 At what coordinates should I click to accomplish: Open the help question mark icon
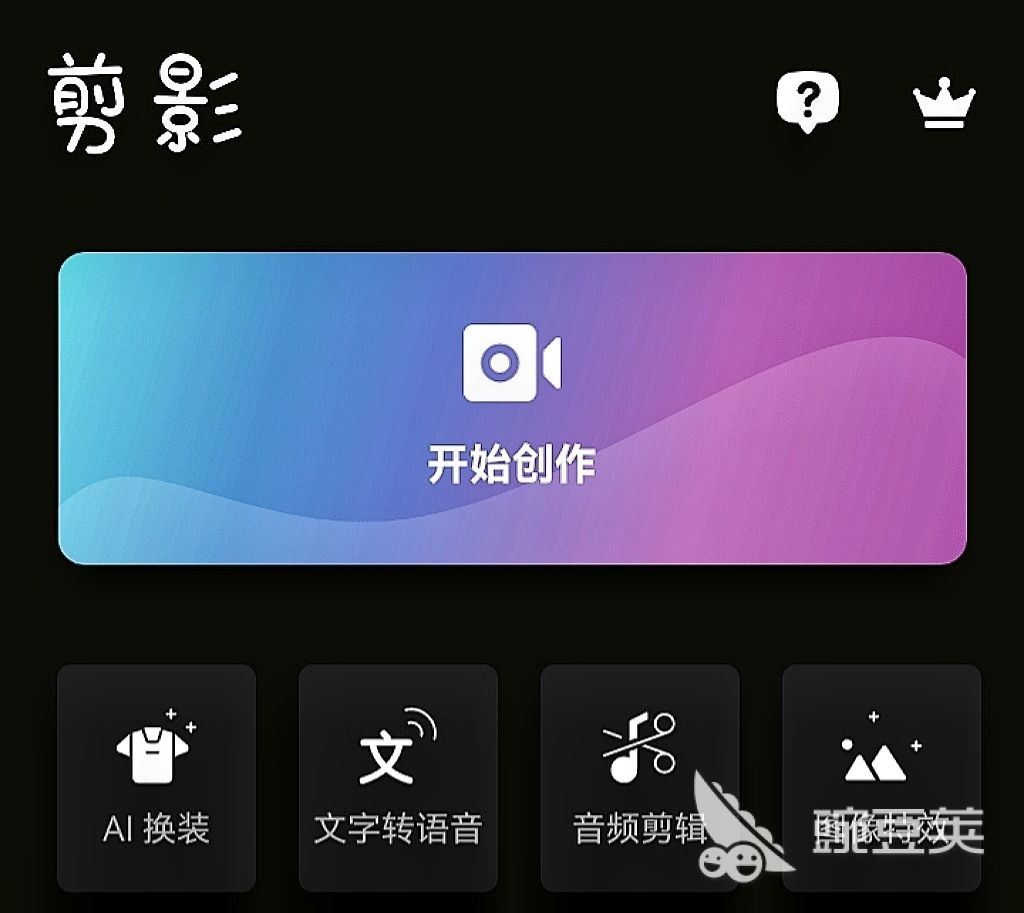807,102
